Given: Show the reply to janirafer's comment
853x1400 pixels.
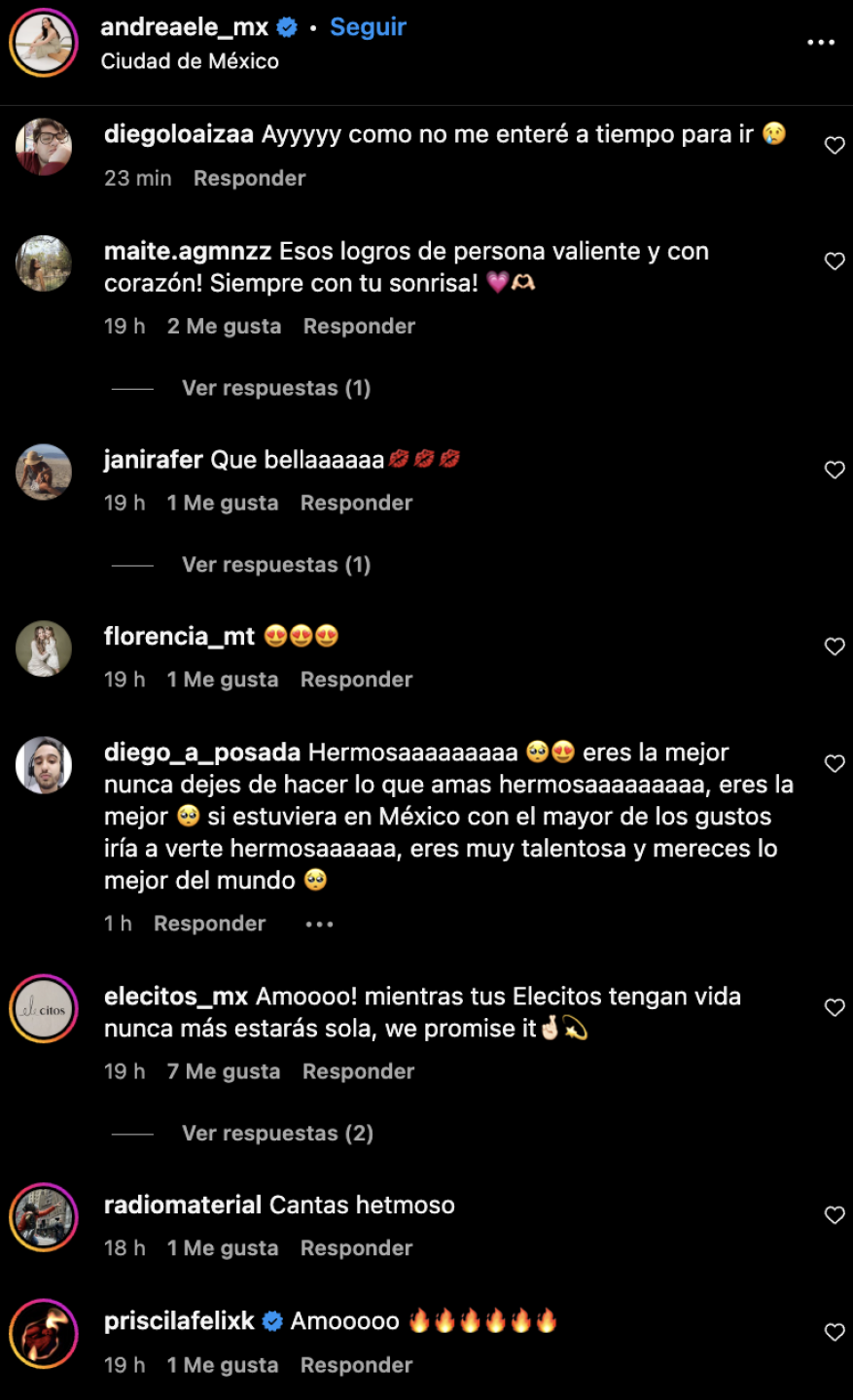Looking at the screenshot, I should 275,564.
